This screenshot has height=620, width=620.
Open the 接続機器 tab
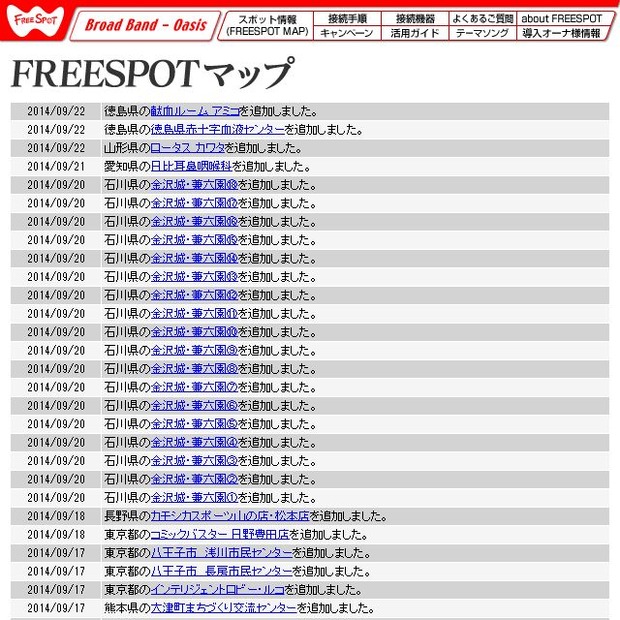point(414,18)
